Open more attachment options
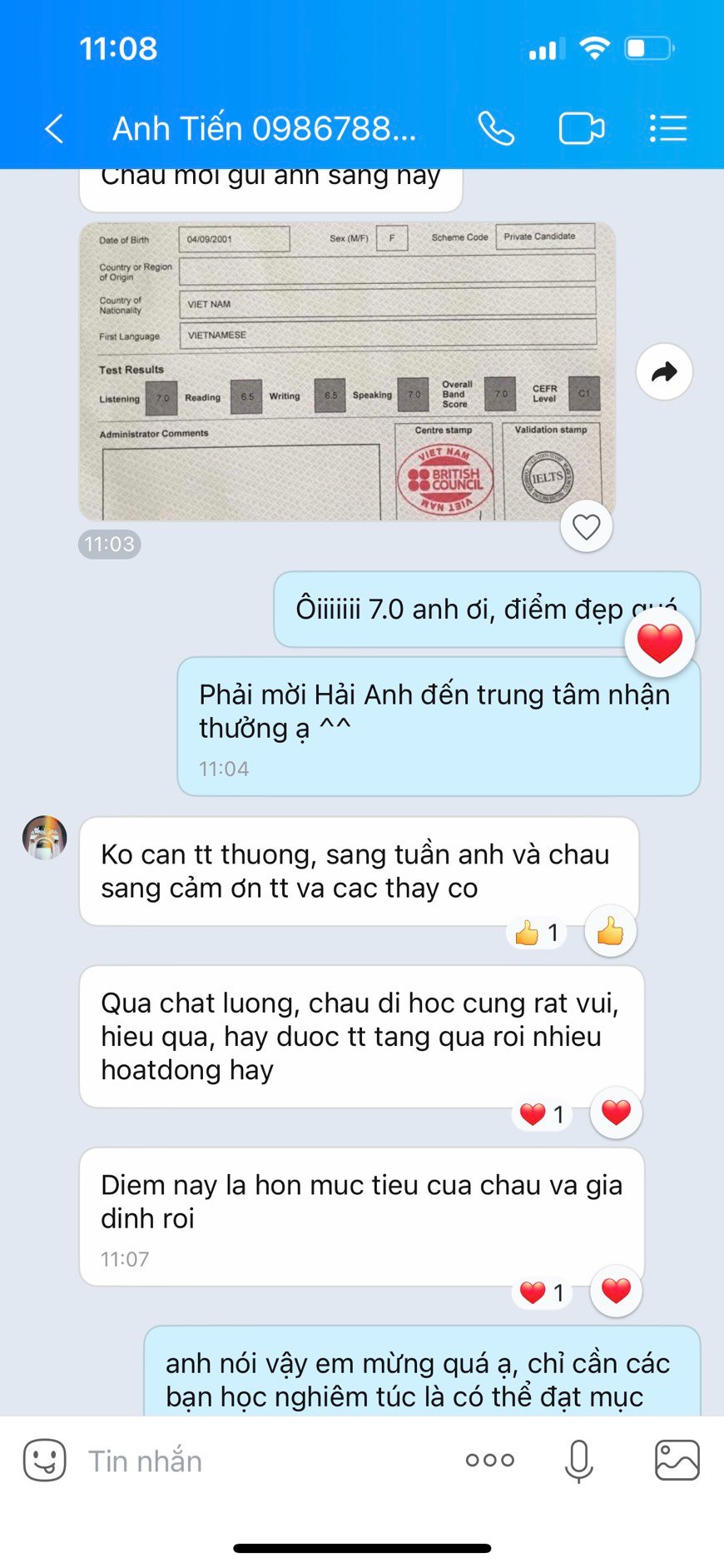 pyautogui.click(x=489, y=1461)
